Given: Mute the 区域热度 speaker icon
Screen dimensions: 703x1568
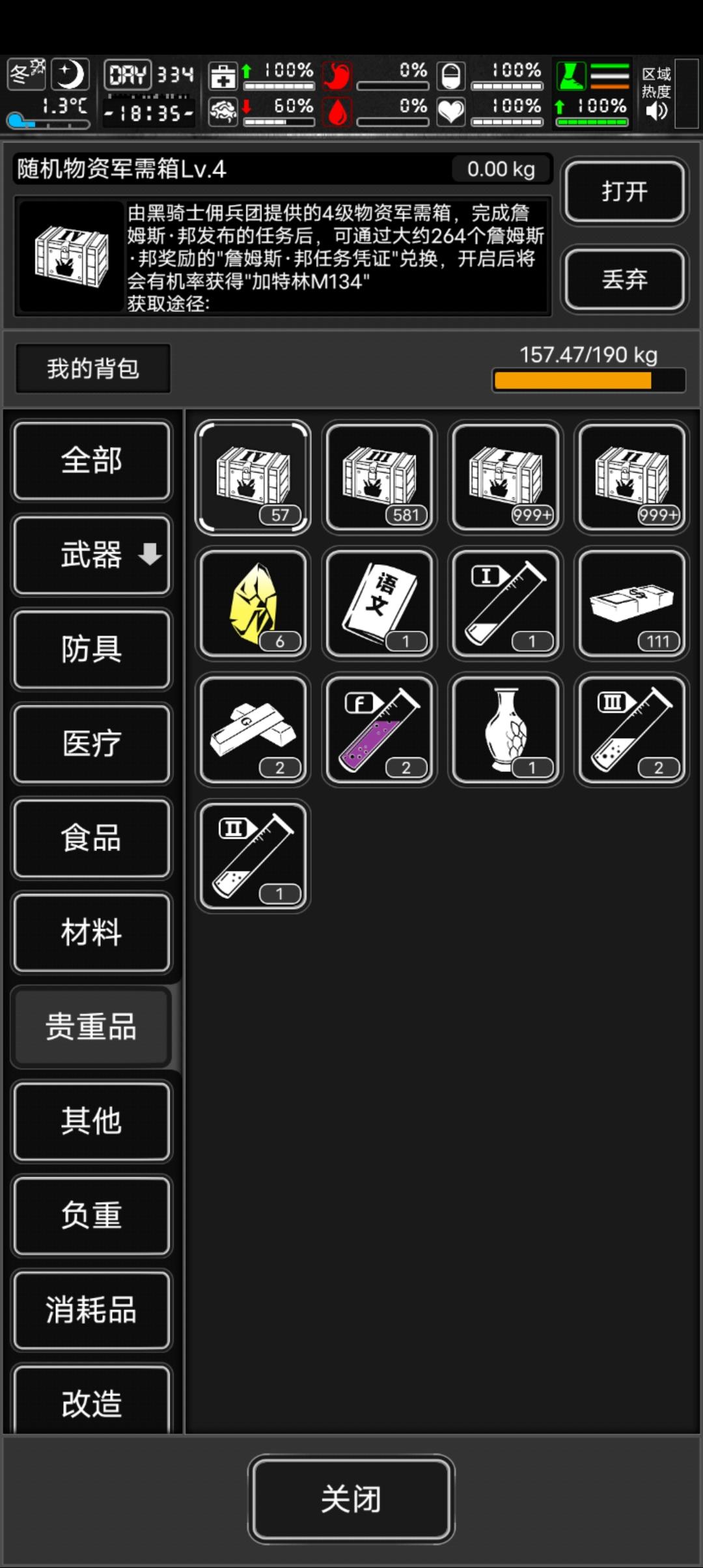Looking at the screenshot, I should tap(657, 112).
